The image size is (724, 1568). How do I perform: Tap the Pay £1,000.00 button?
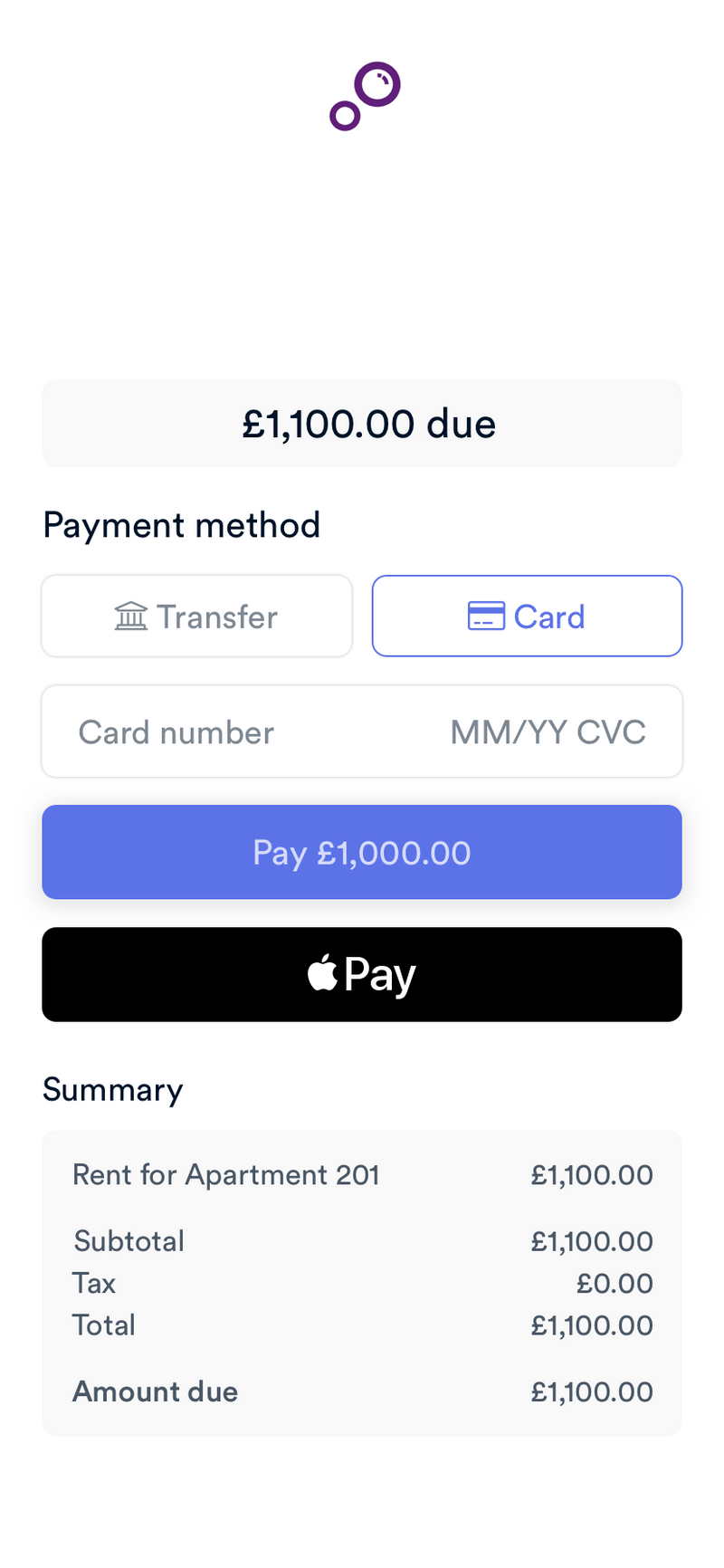tap(362, 853)
